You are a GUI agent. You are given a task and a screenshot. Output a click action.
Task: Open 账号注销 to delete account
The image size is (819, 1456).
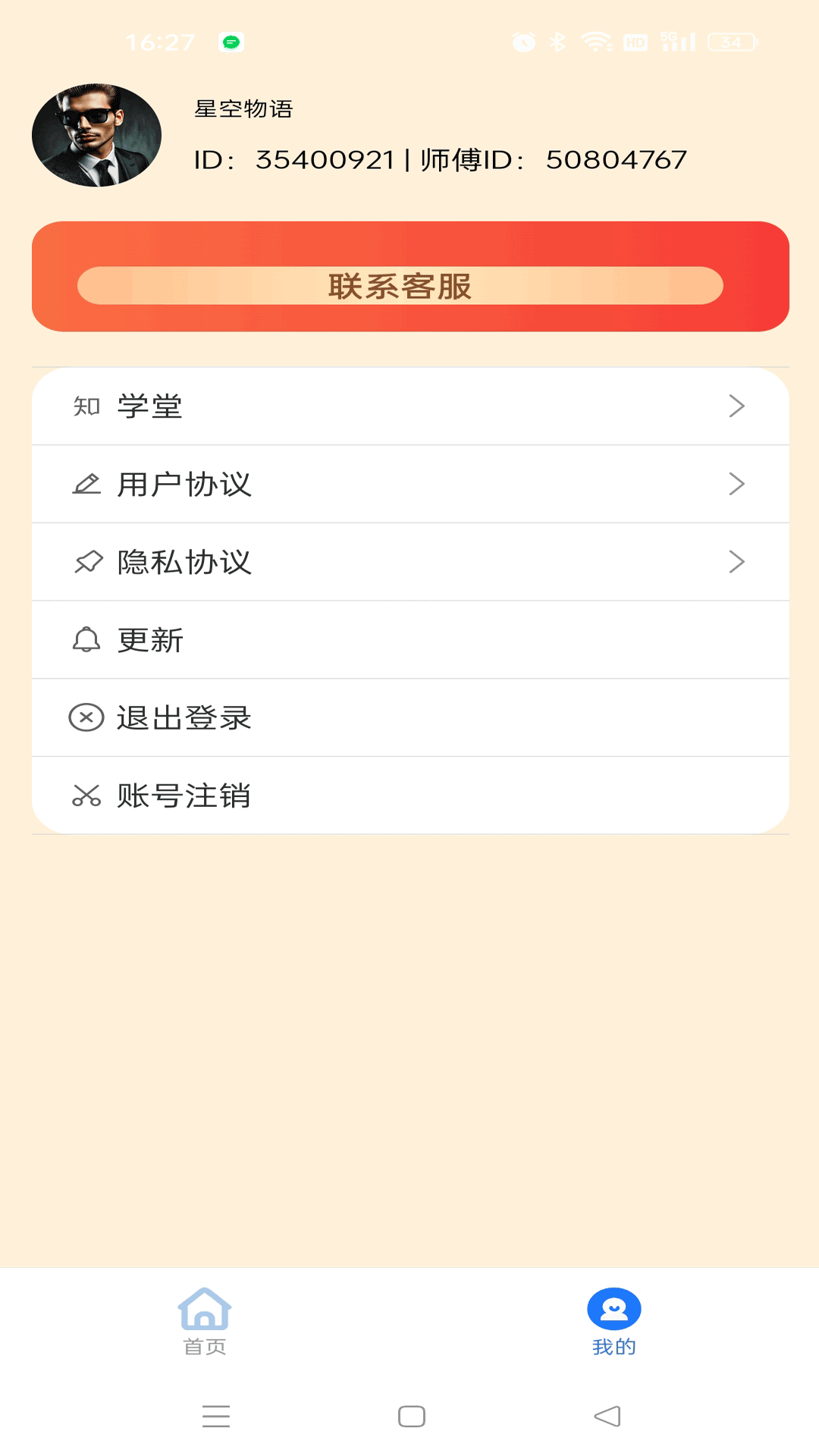(409, 795)
